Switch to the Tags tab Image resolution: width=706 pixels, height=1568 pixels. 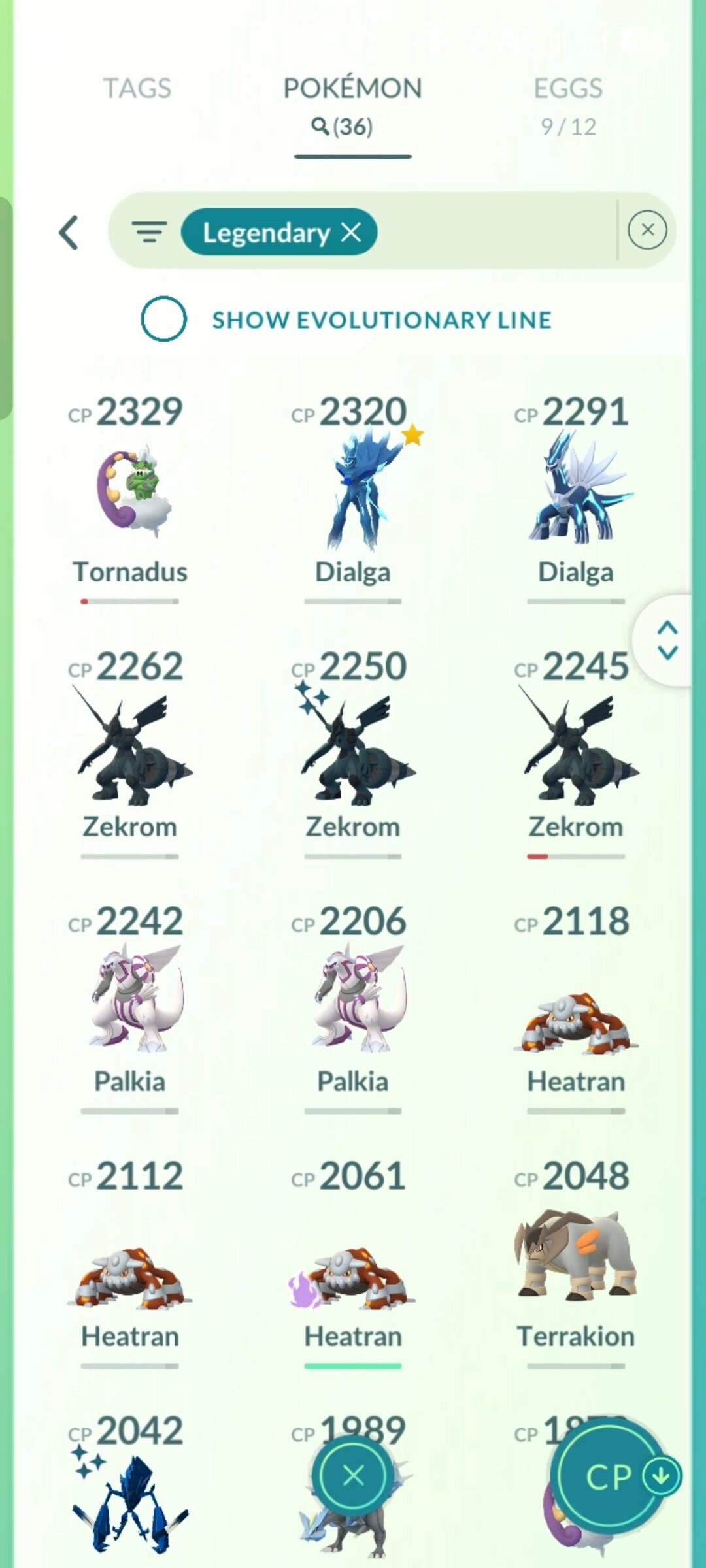pyautogui.click(x=137, y=88)
